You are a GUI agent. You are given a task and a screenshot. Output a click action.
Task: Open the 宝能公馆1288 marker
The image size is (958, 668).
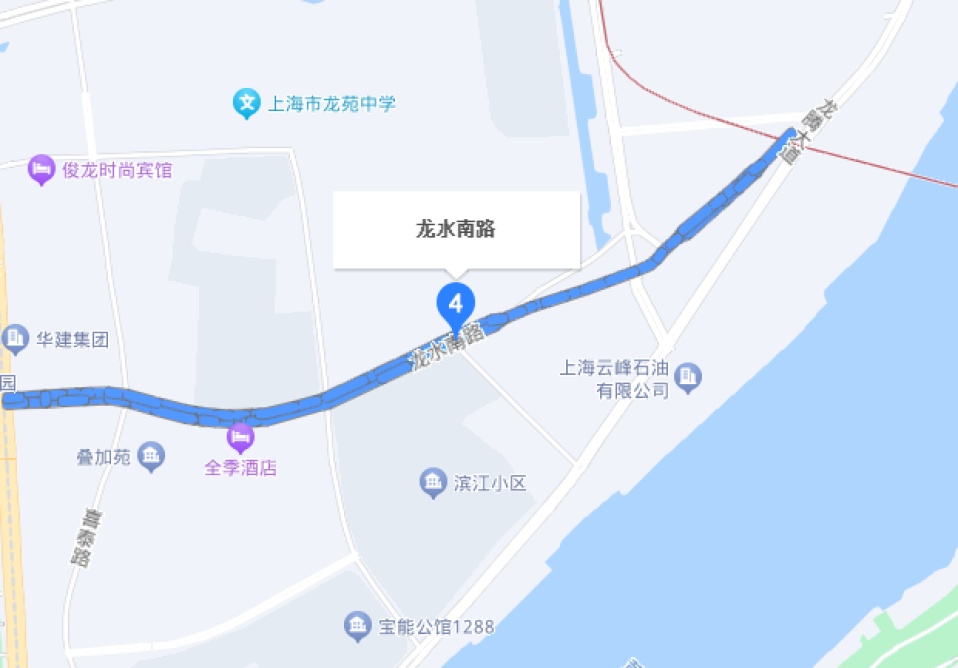pyautogui.click(x=357, y=627)
